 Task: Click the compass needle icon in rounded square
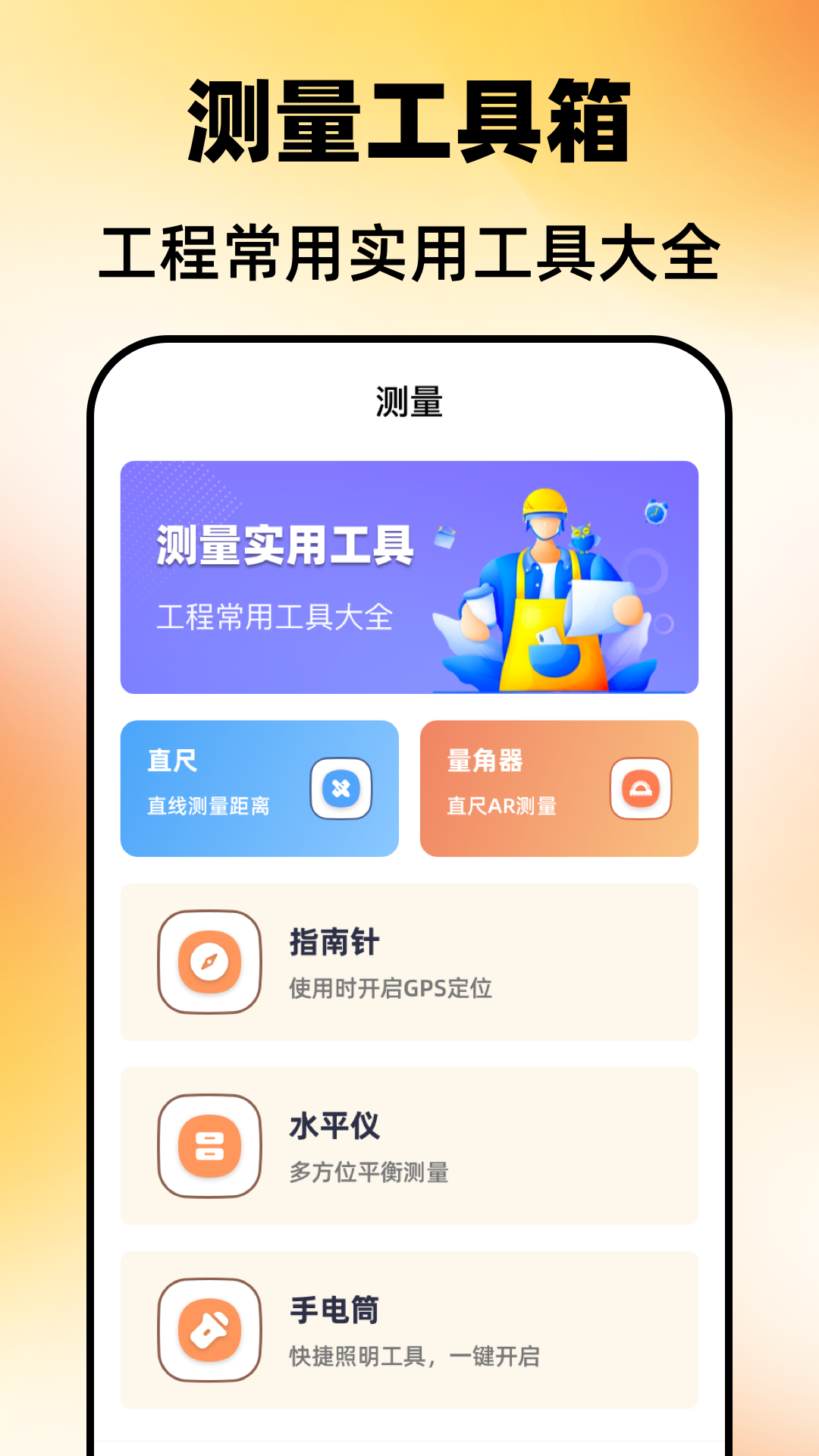click(x=210, y=962)
